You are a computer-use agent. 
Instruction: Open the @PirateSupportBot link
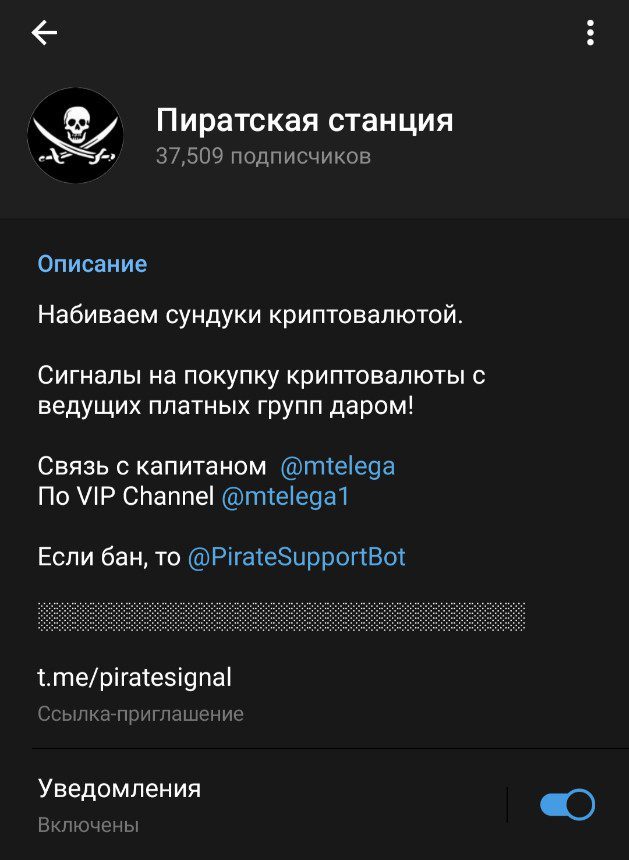[296, 557]
